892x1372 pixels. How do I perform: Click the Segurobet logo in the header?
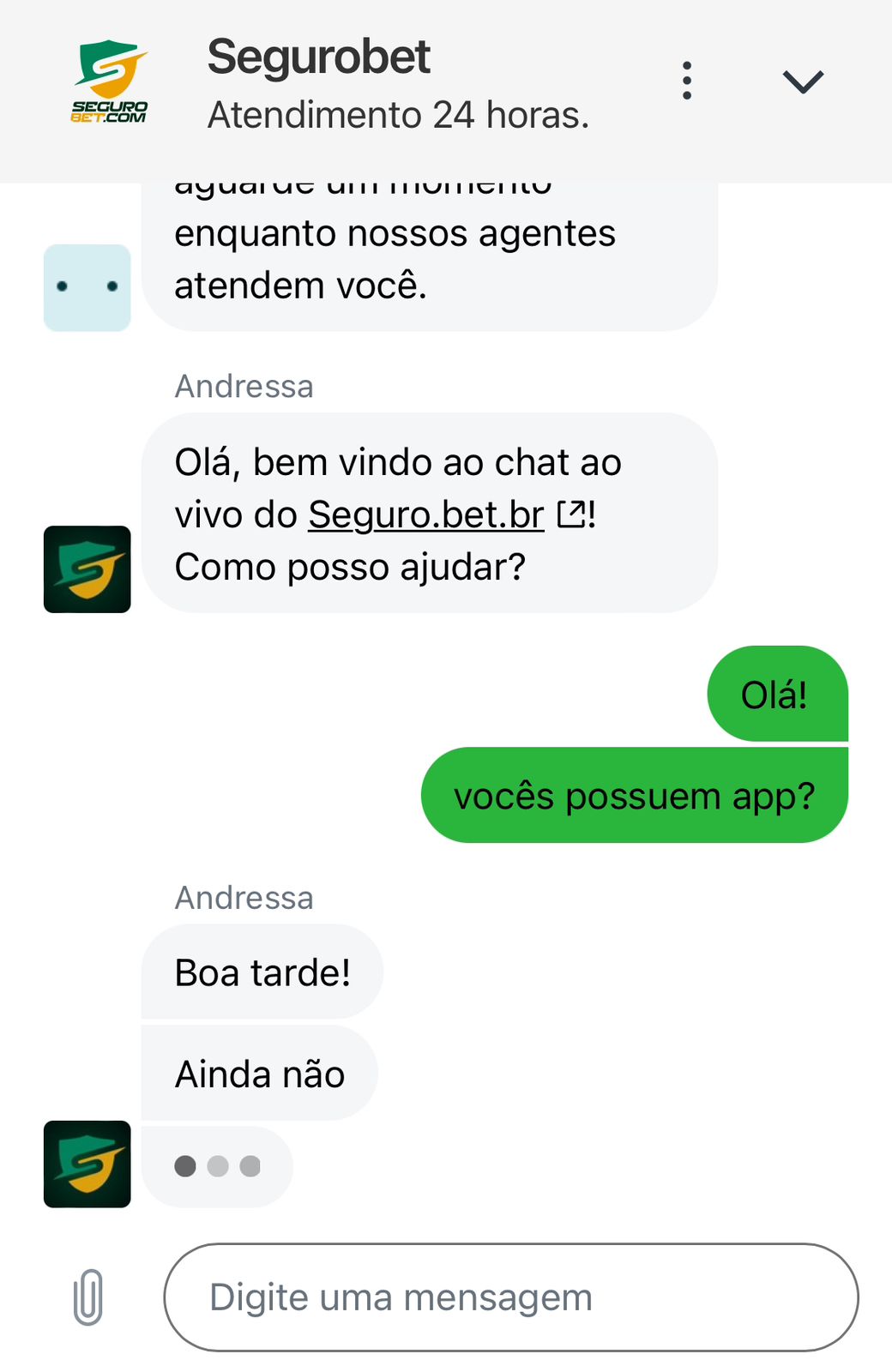[109, 80]
